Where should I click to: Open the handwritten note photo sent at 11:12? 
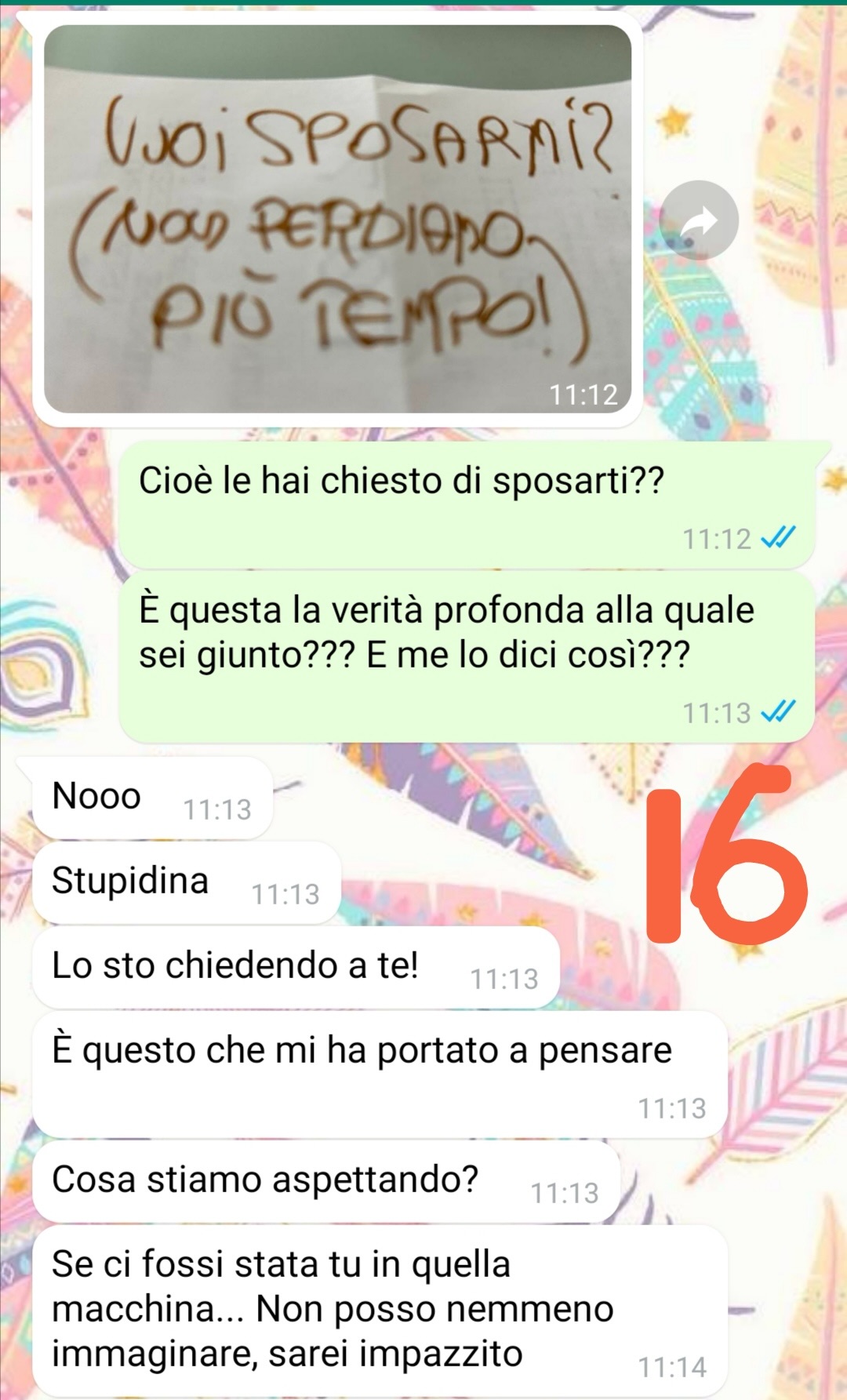tap(337, 220)
